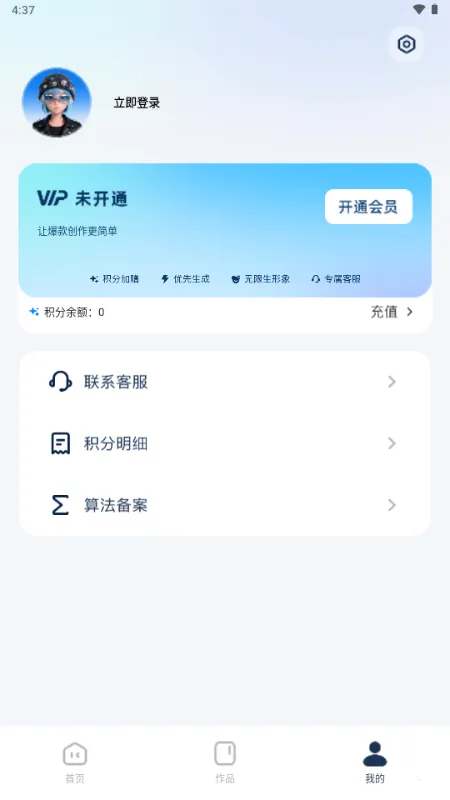Image resolution: width=450 pixels, height=800 pixels.
Task: Open the 积分明细 row
Action: [x=224, y=443]
